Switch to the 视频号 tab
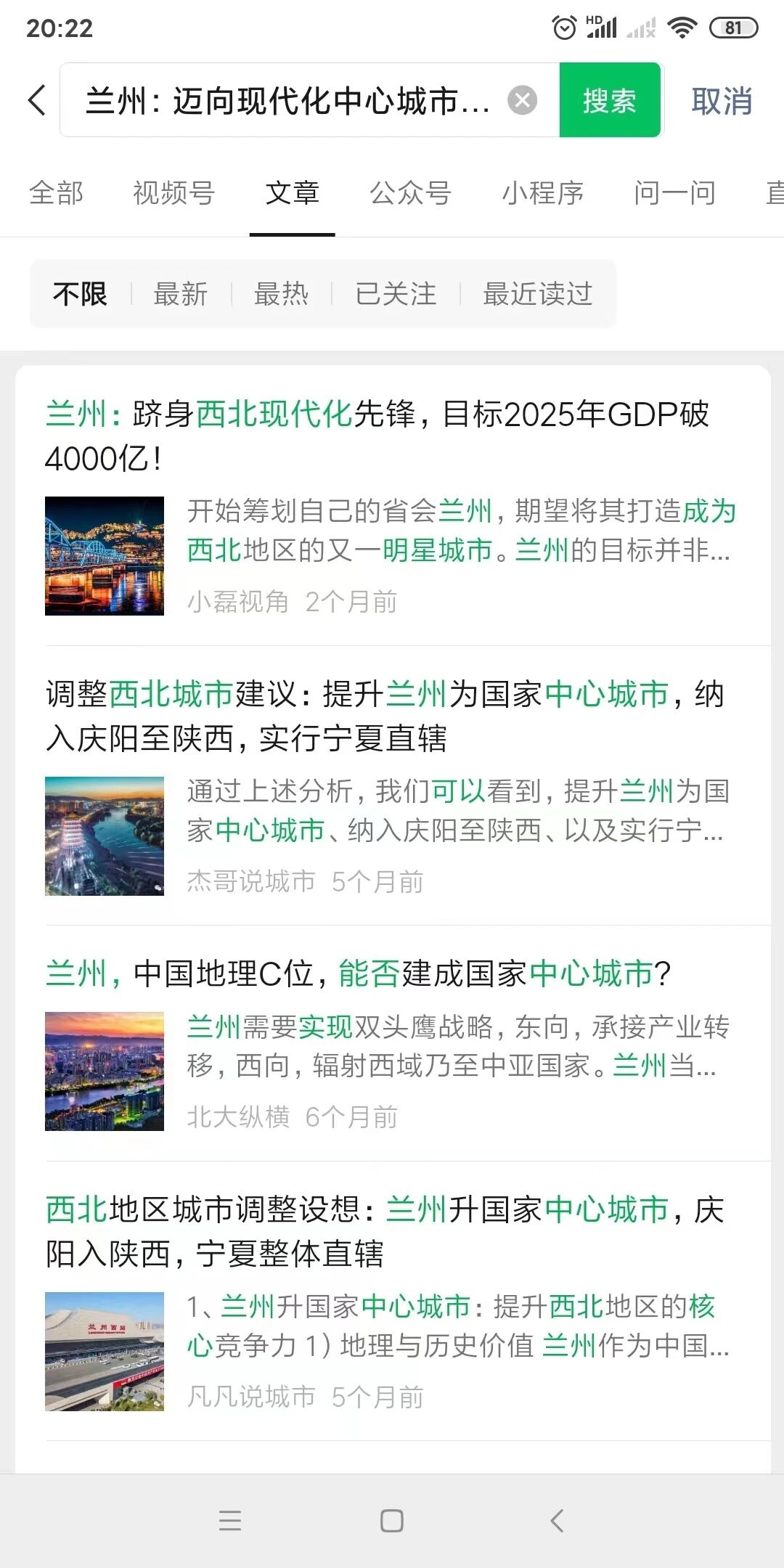 pyautogui.click(x=173, y=193)
